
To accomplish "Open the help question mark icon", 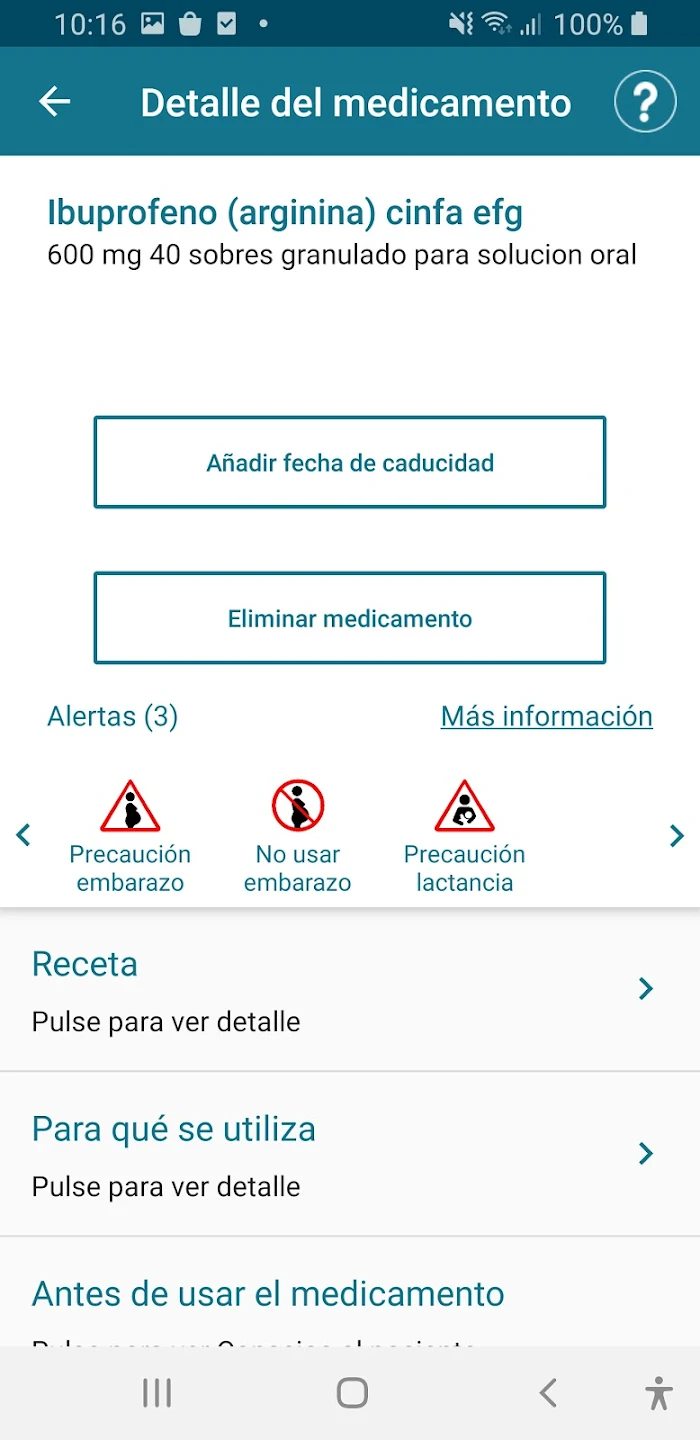I will [645, 101].
